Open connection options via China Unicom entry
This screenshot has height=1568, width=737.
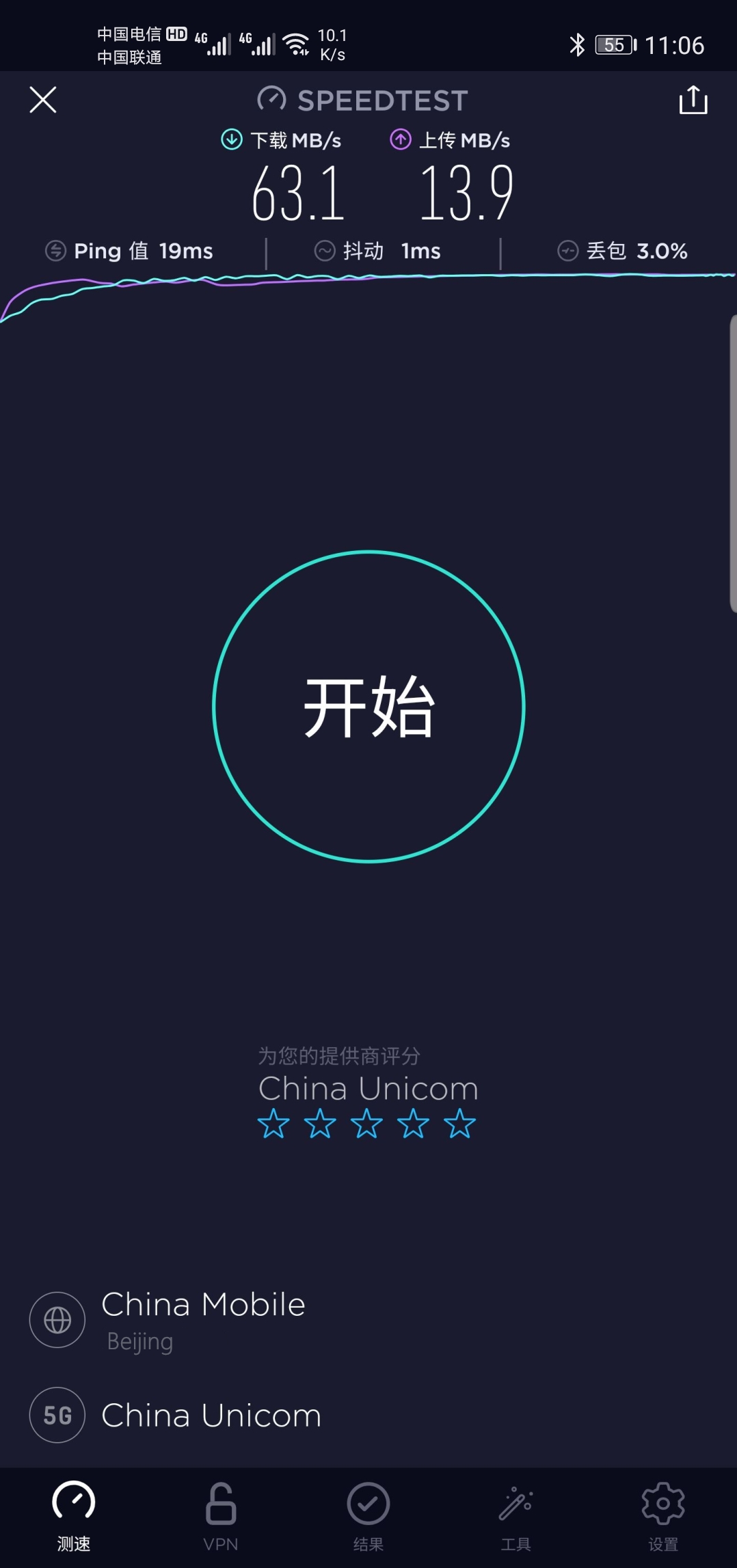tap(210, 1416)
